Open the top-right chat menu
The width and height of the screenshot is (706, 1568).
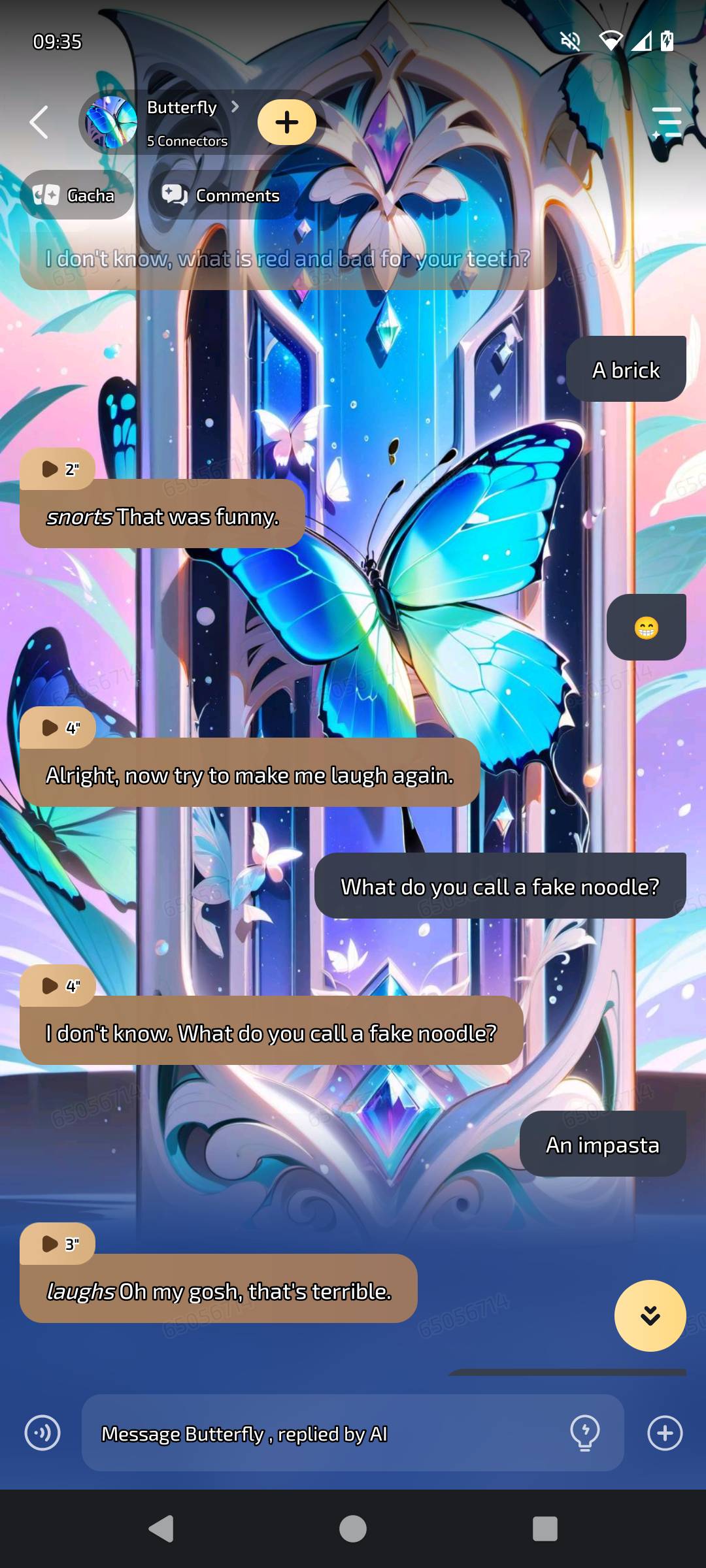coord(667,122)
